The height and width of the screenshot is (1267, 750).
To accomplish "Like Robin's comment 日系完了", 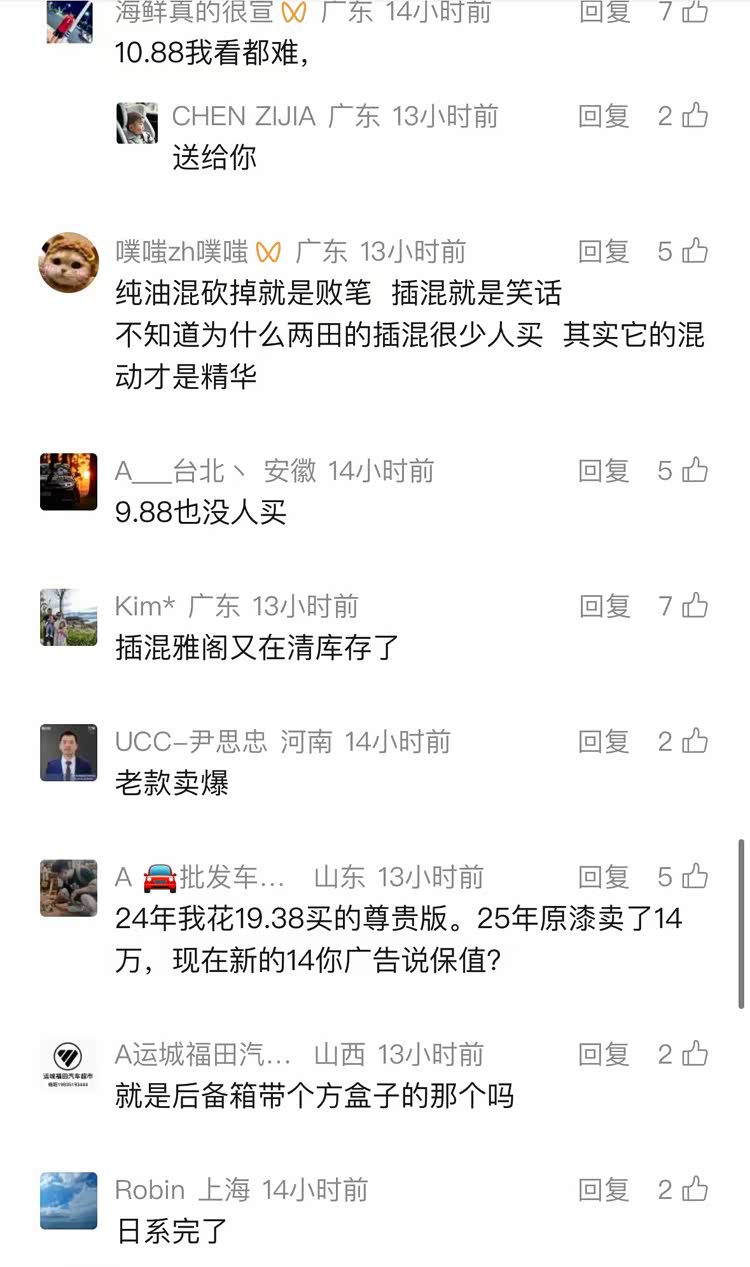I will [x=695, y=1190].
